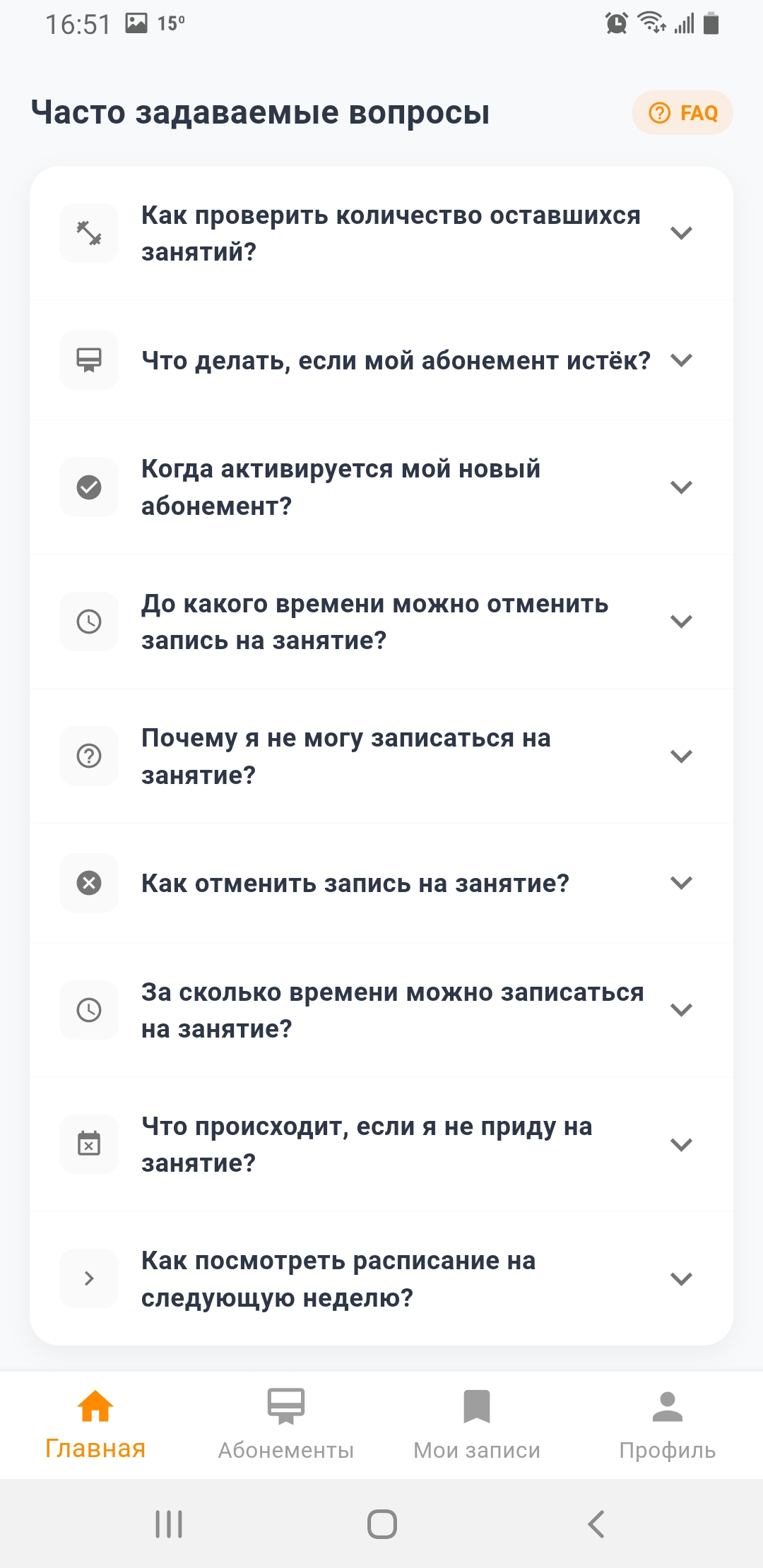Tap the FAQ chip in the header
This screenshot has width=763, height=1568.
[682, 113]
